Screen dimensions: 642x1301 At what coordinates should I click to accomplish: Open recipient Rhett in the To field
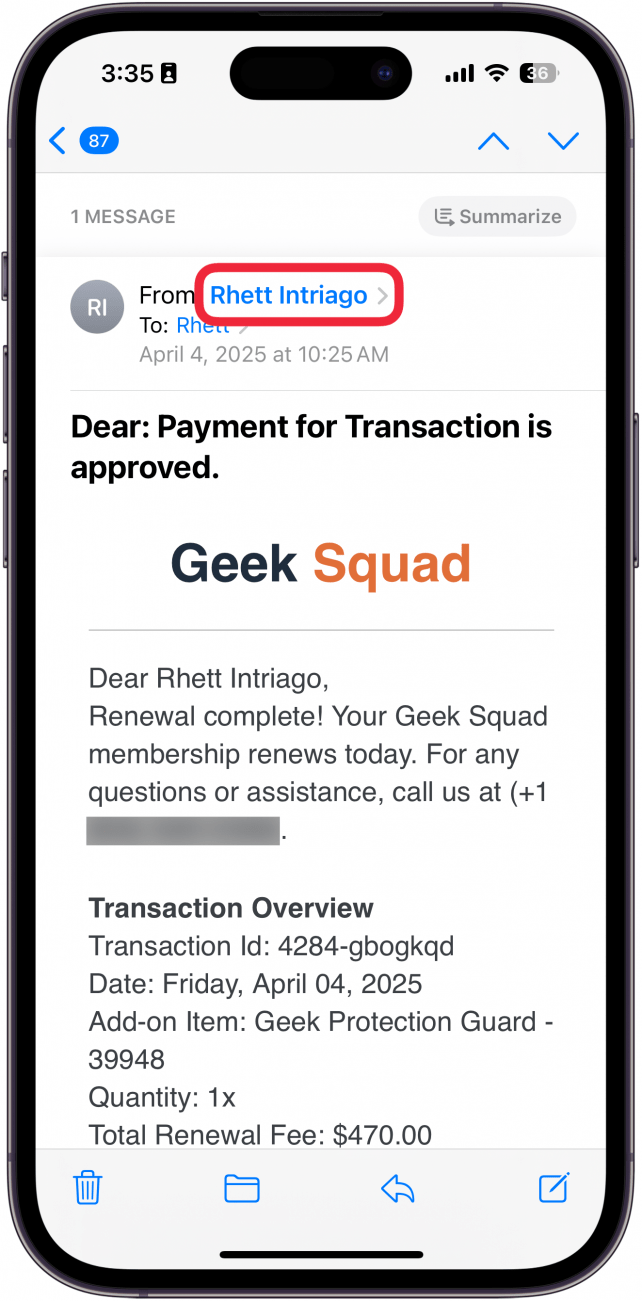203,325
